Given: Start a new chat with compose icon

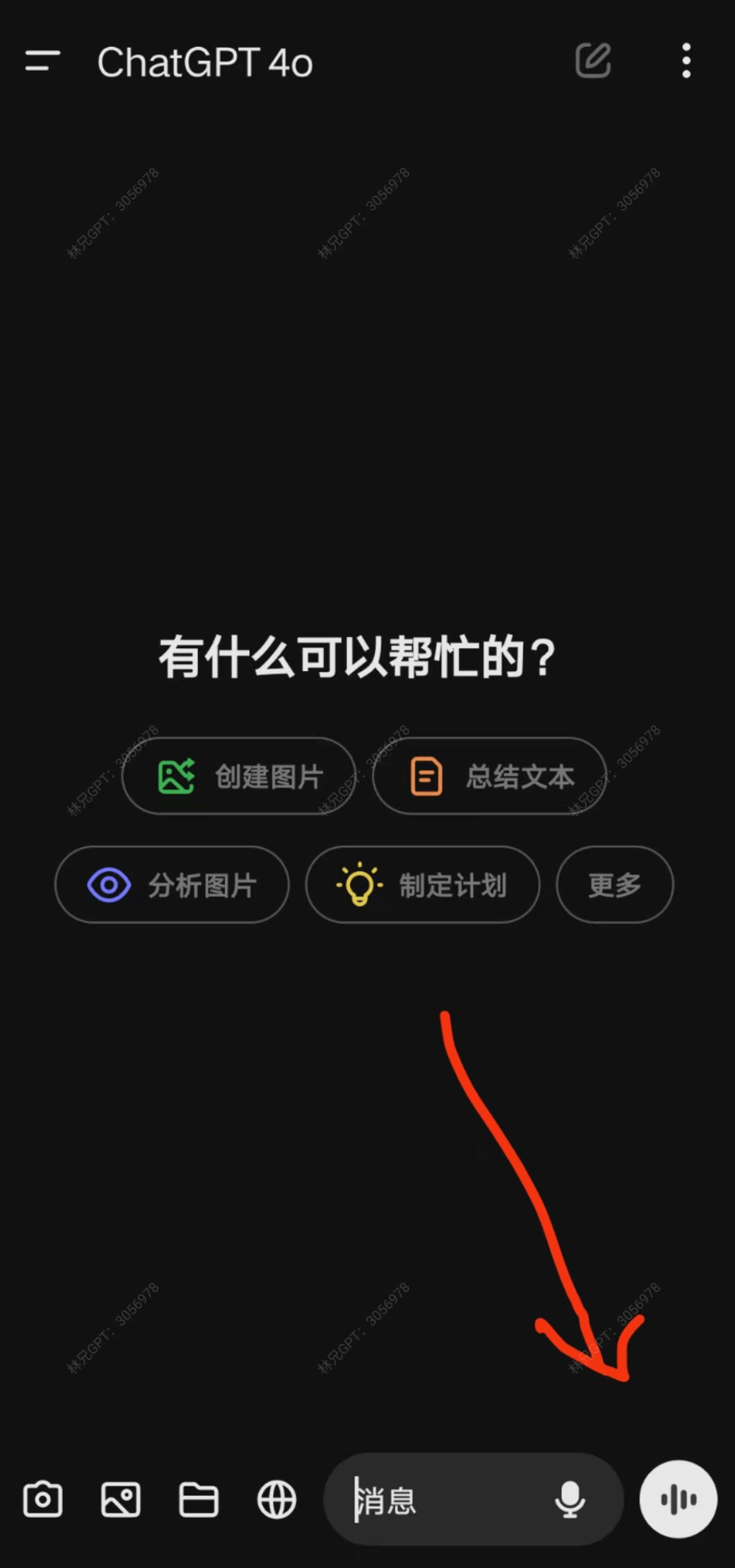Looking at the screenshot, I should 592,61.
